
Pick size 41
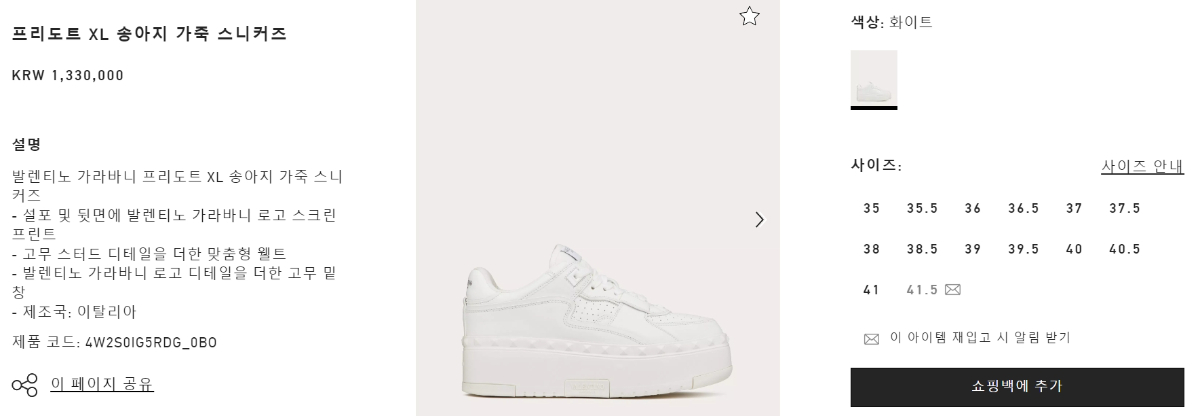coord(872,290)
